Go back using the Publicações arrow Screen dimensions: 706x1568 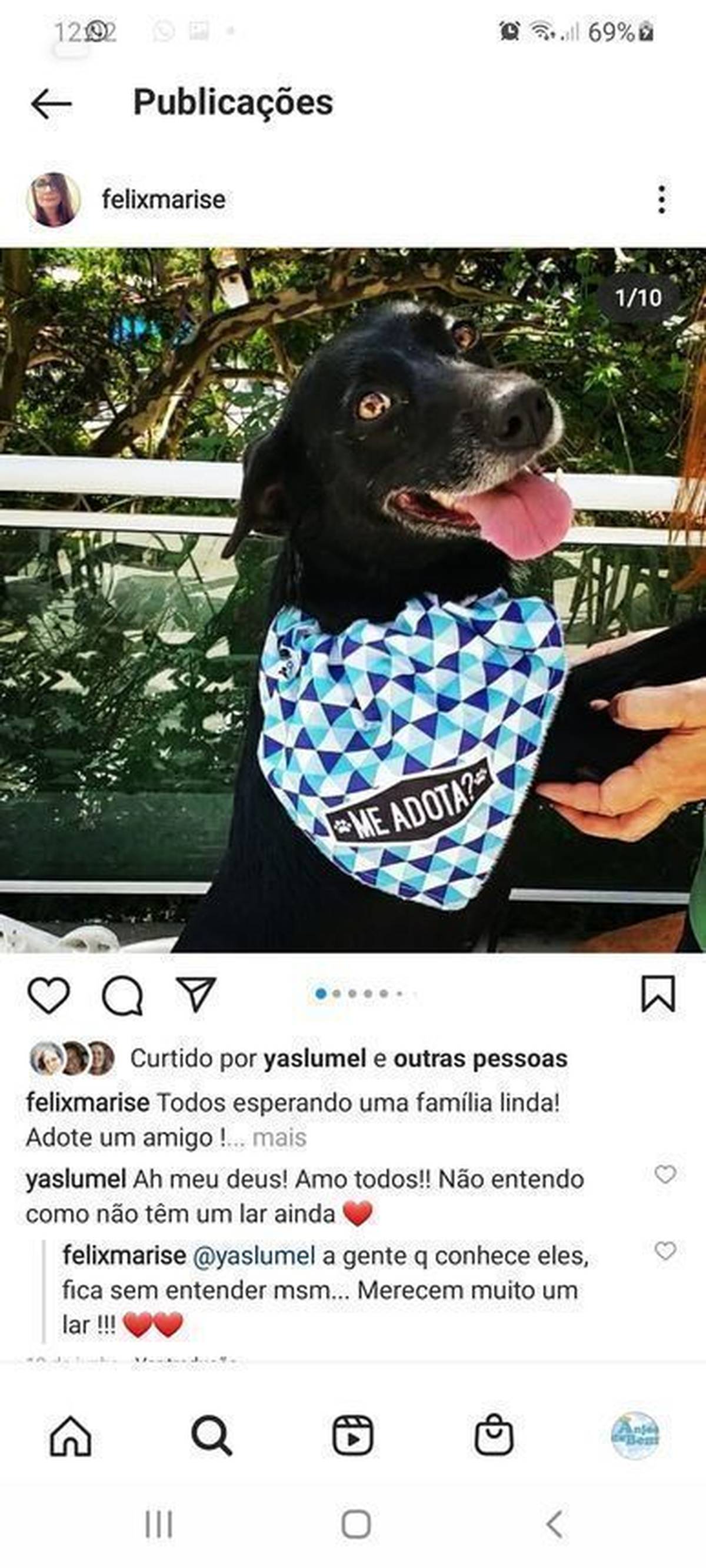click(x=51, y=103)
